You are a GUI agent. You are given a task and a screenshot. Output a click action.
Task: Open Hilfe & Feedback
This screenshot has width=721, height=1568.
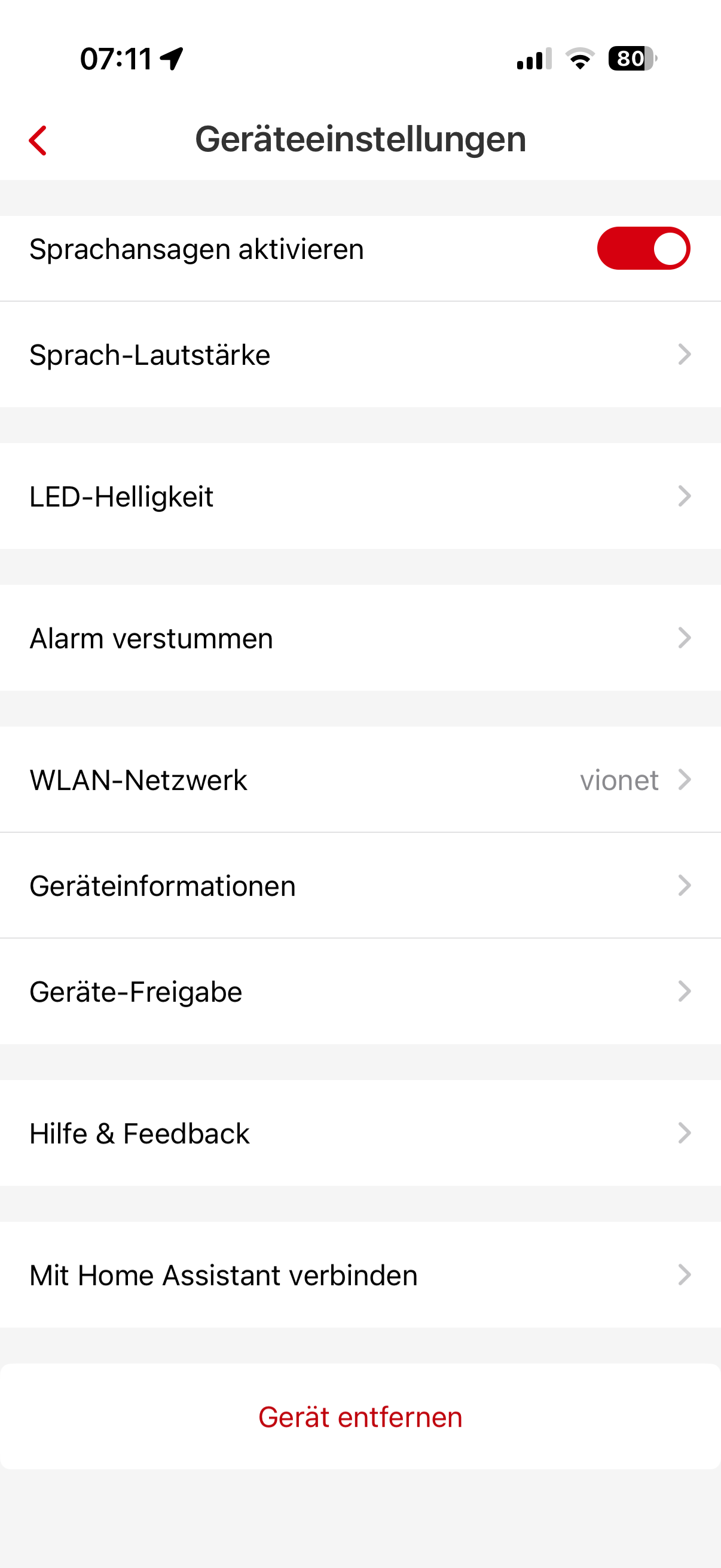360,1133
